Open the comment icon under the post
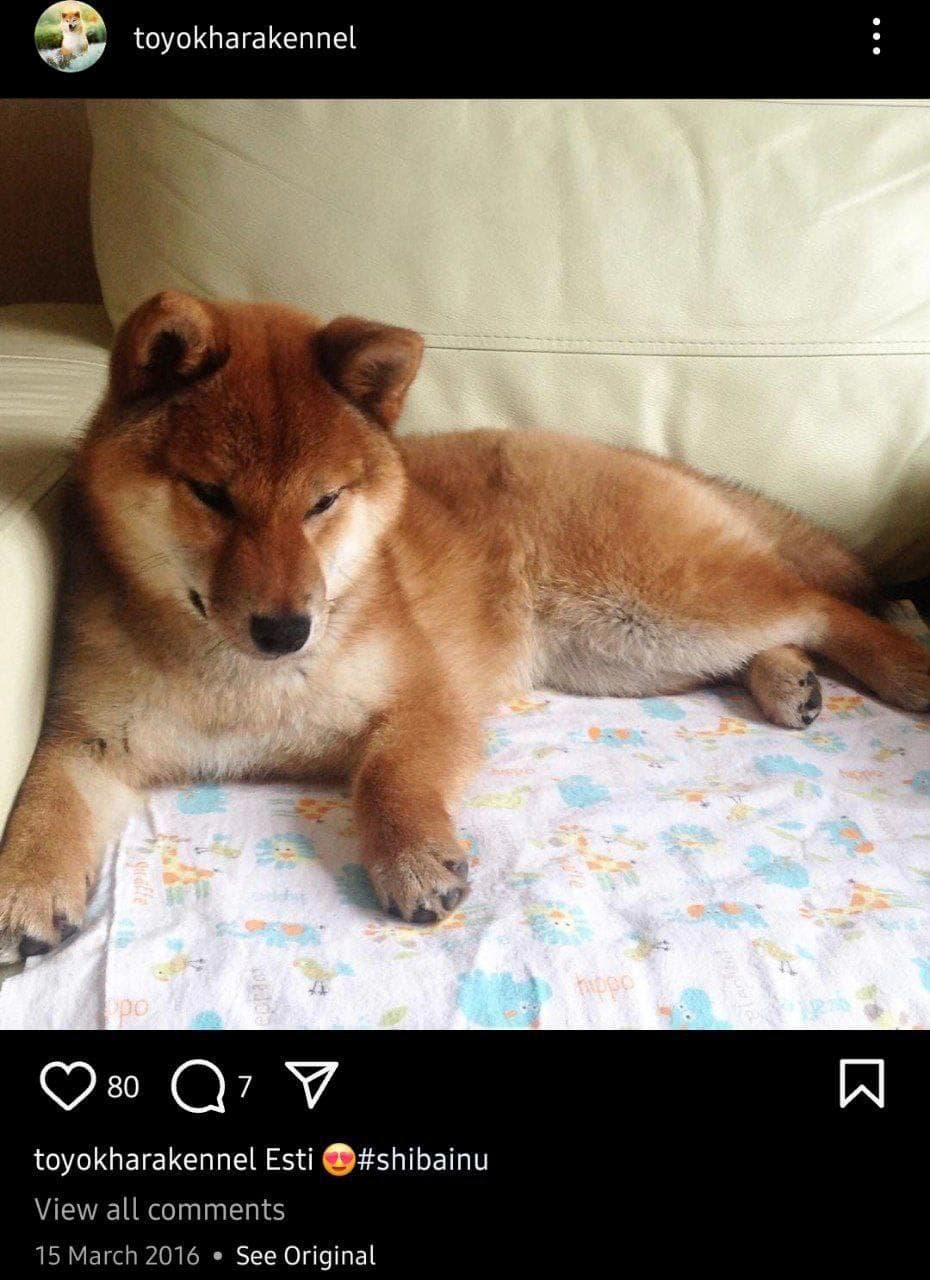930x1280 pixels. (197, 1086)
